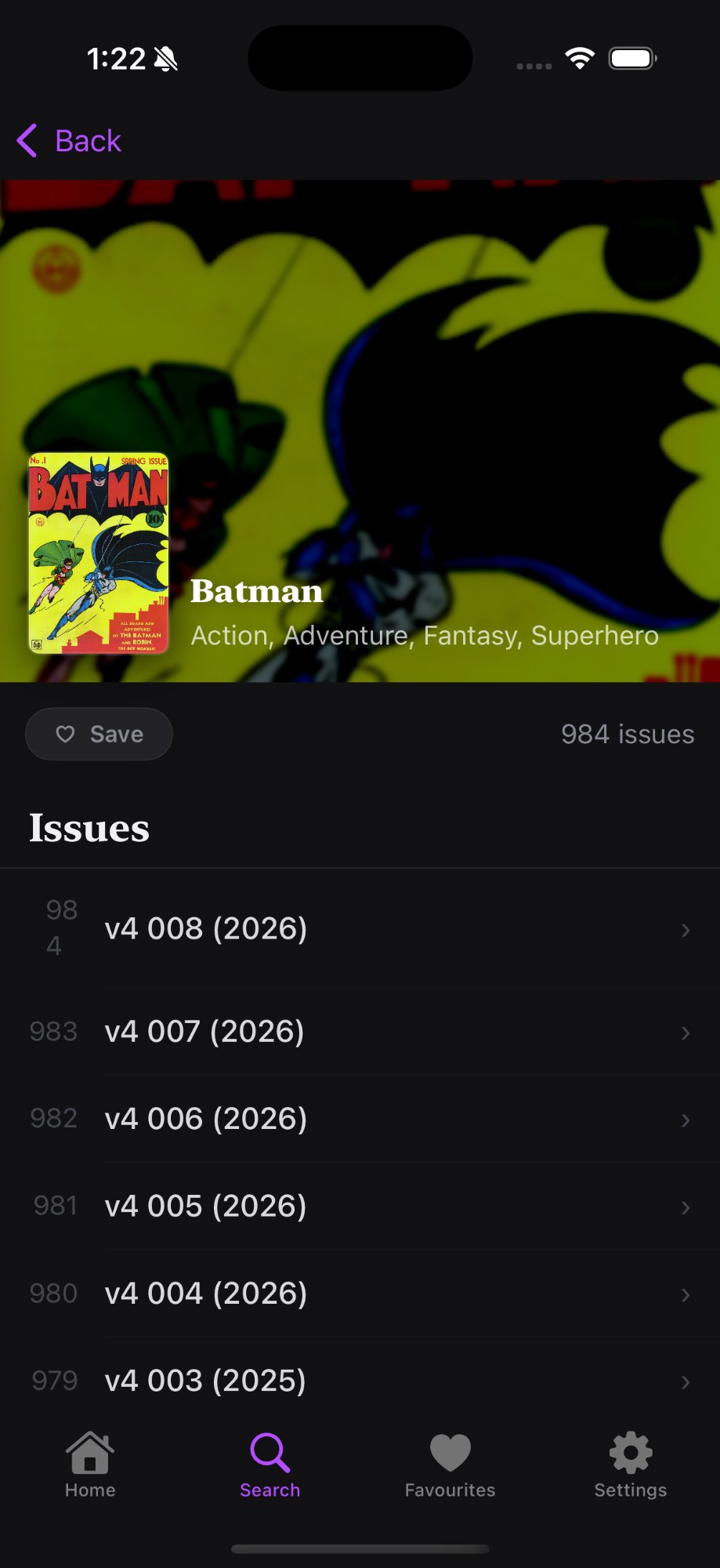720x1568 pixels.
Task: Tap the Batman cover thumbnail
Action: pos(99,554)
